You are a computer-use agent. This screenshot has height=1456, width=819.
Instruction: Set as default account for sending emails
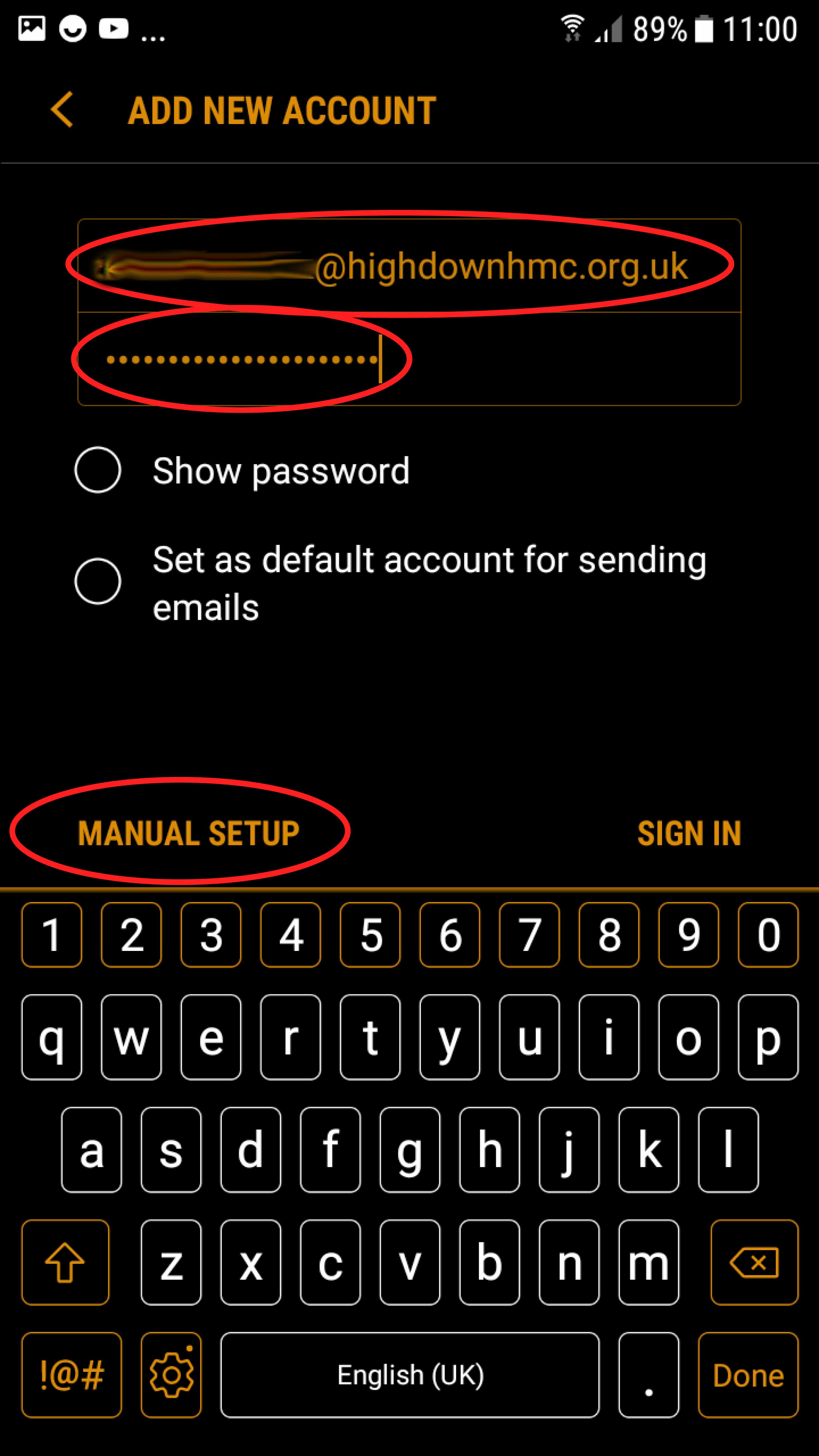(x=98, y=582)
